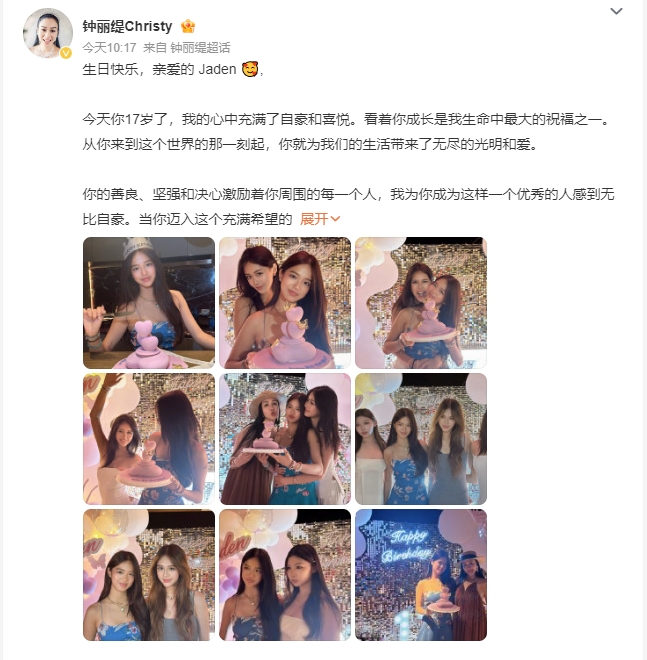Expand full post text with 展开

tap(320, 218)
